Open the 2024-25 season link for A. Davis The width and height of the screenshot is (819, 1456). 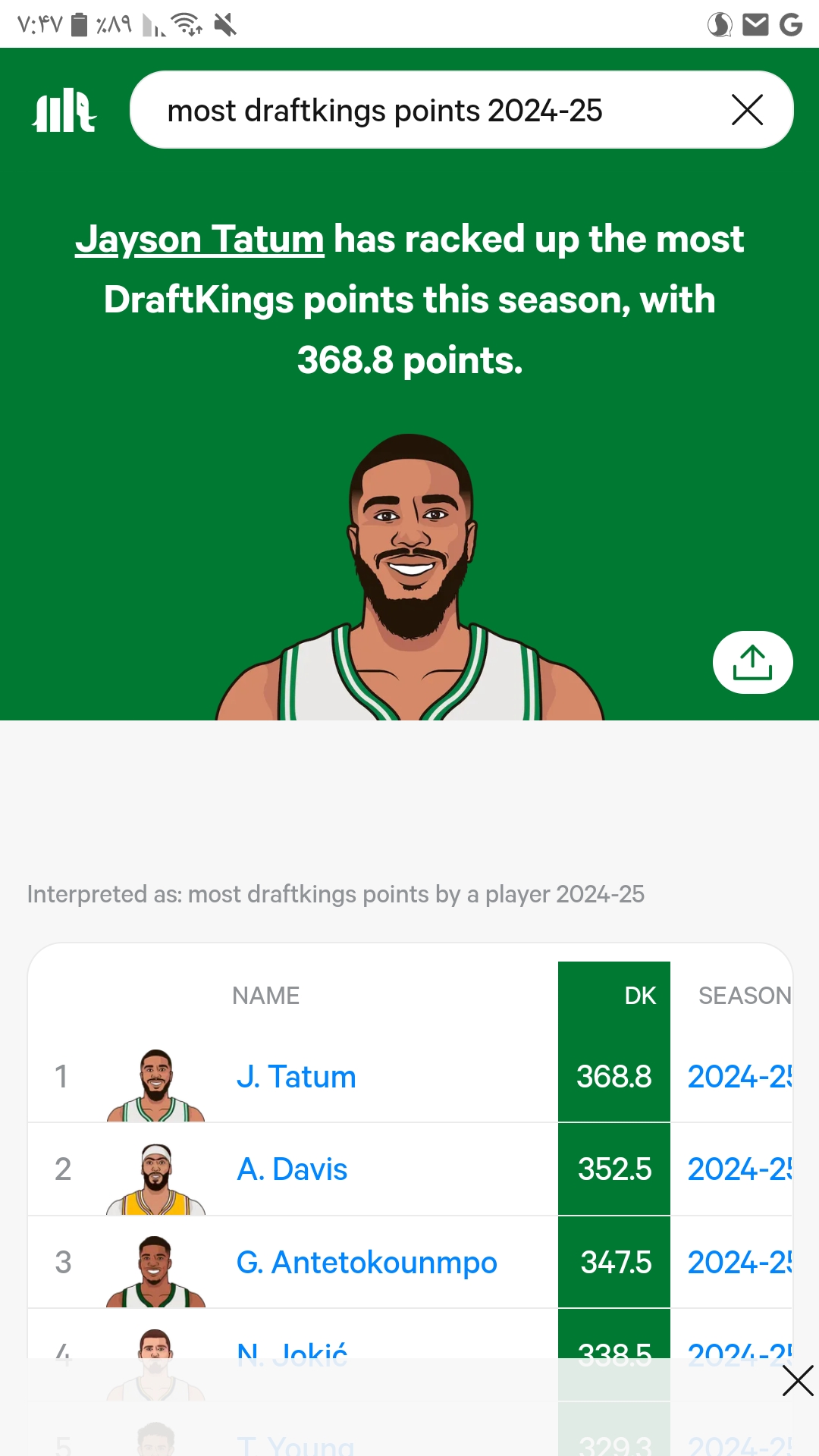739,1169
